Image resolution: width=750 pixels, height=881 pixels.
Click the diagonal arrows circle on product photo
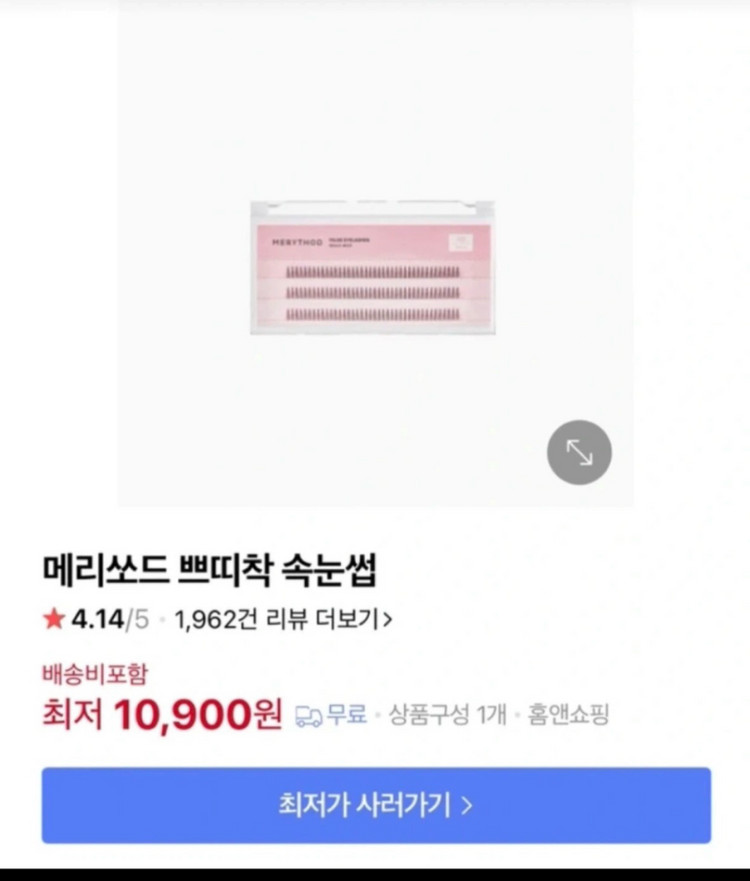click(x=578, y=452)
